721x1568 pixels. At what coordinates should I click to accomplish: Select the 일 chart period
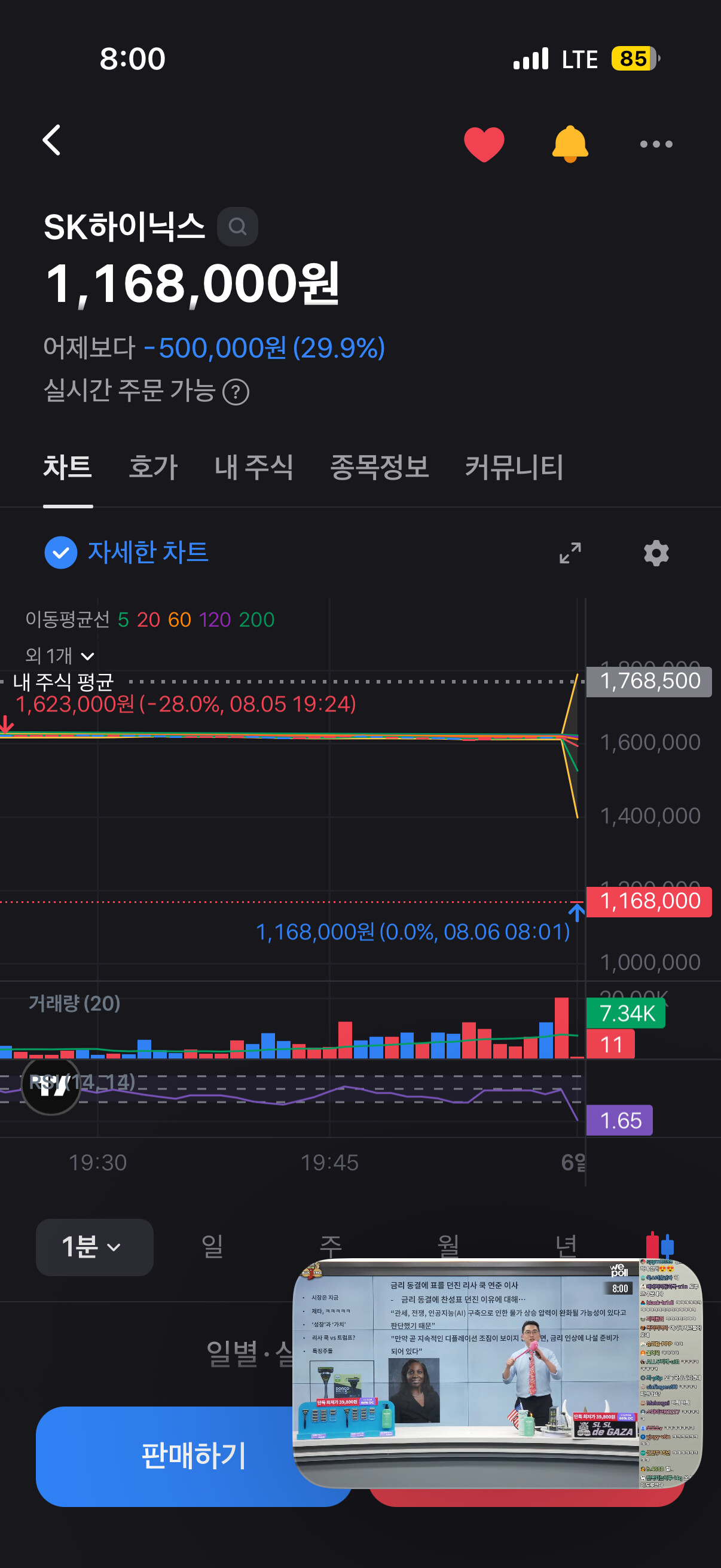point(212,1246)
